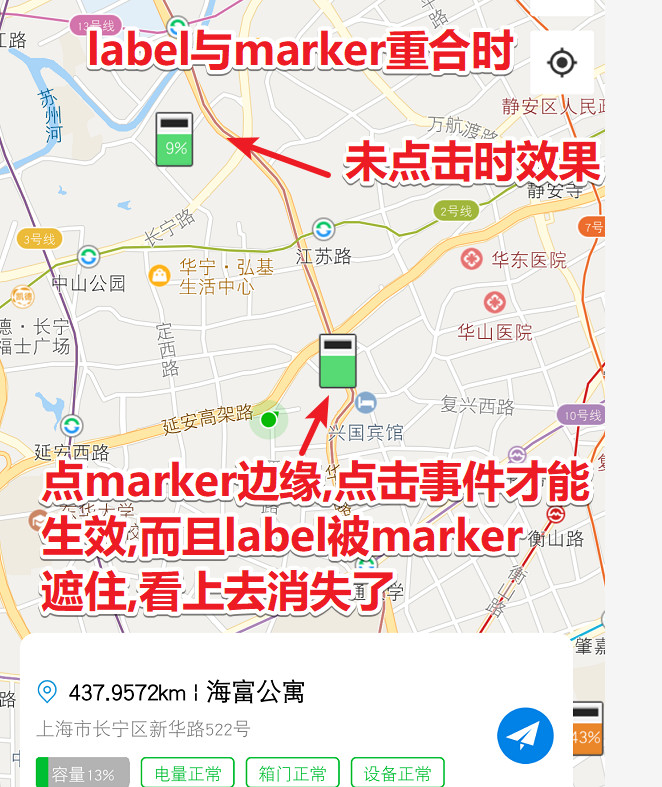Select the battery marker near 兴国宾馆

[x=338, y=361]
